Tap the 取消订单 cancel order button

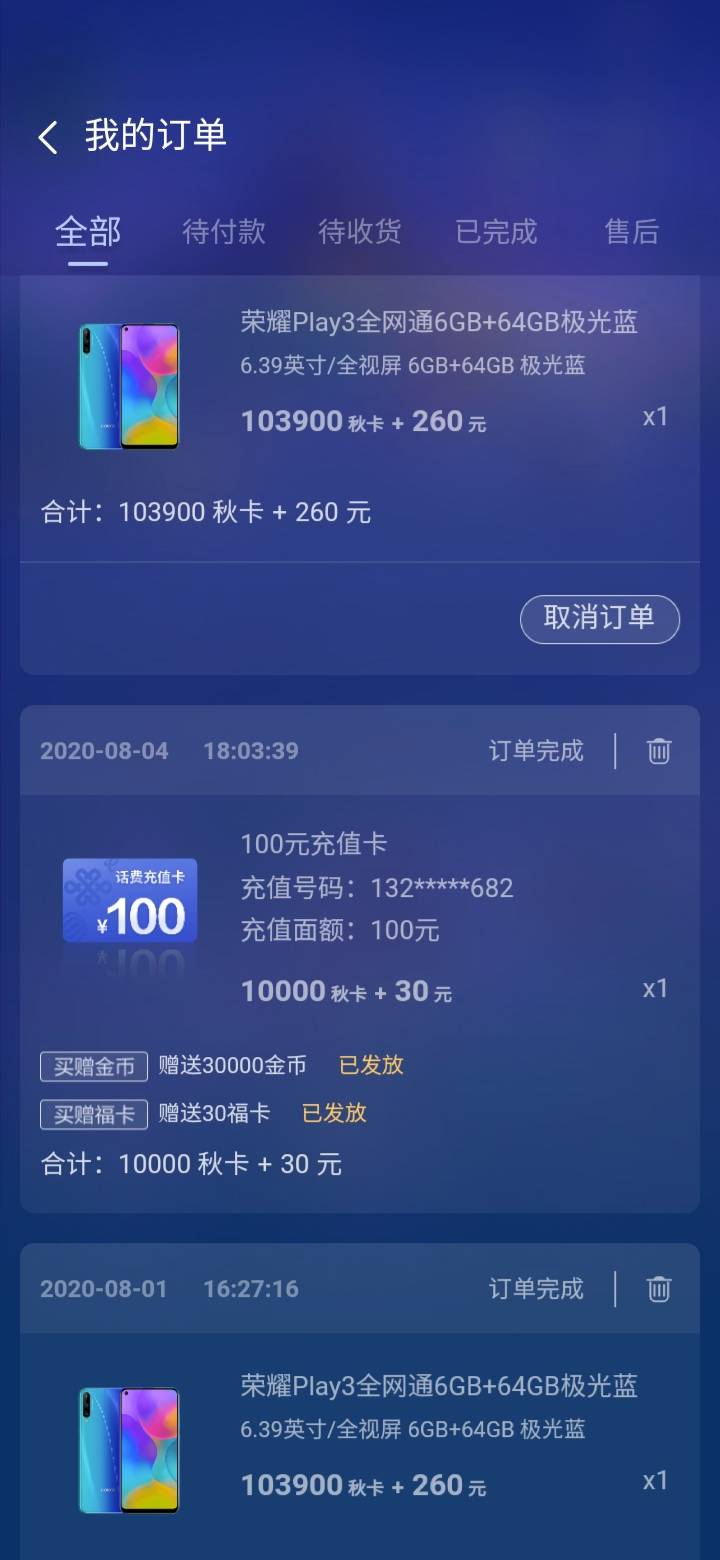[599, 619]
